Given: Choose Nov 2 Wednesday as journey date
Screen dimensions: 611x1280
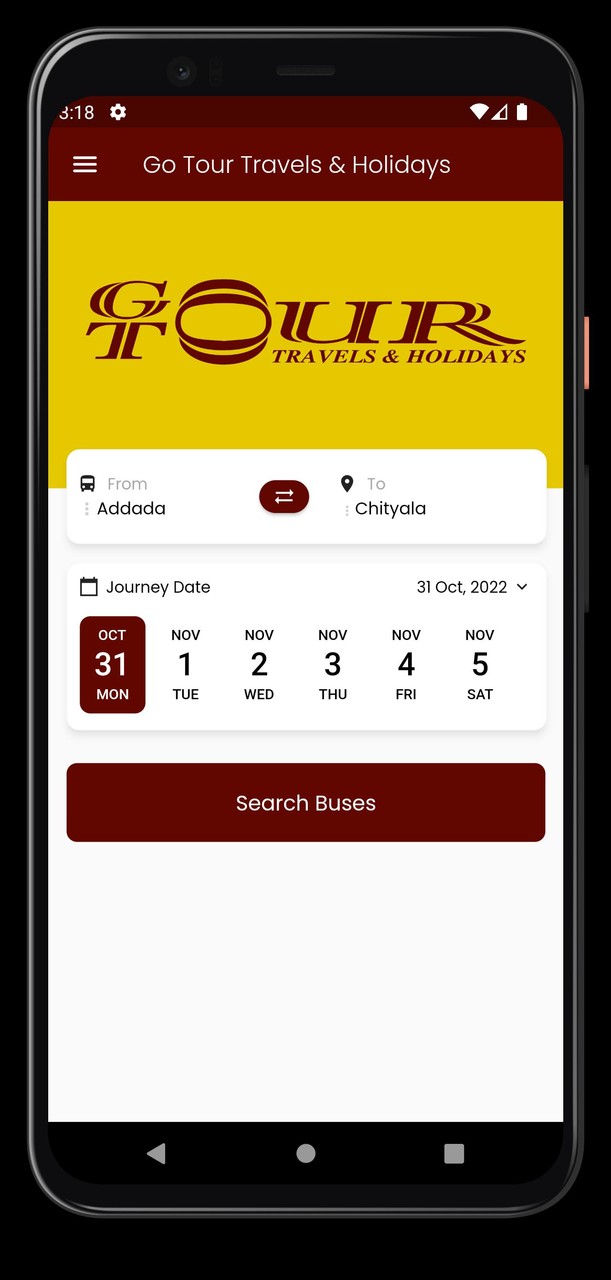Looking at the screenshot, I should [x=259, y=665].
